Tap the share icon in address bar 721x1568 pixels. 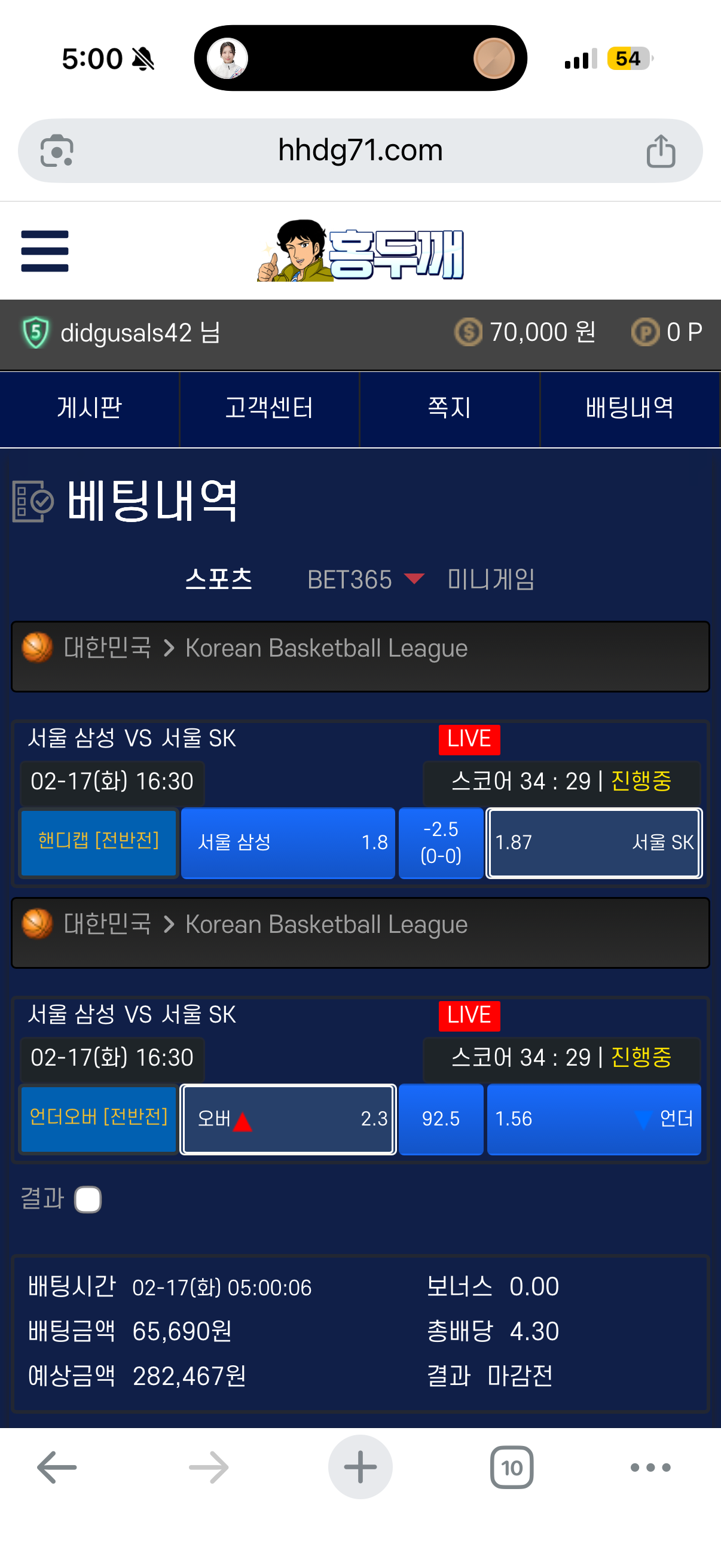coord(661,150)
